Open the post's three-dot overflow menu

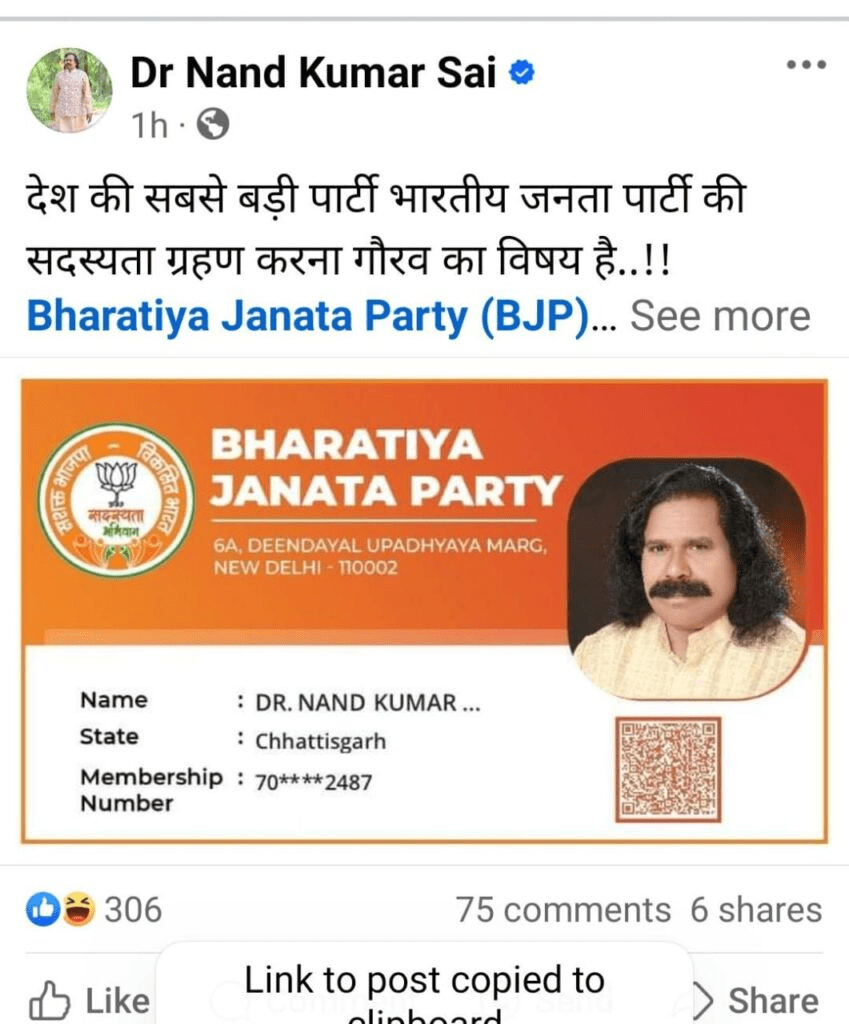pos(806,65)
